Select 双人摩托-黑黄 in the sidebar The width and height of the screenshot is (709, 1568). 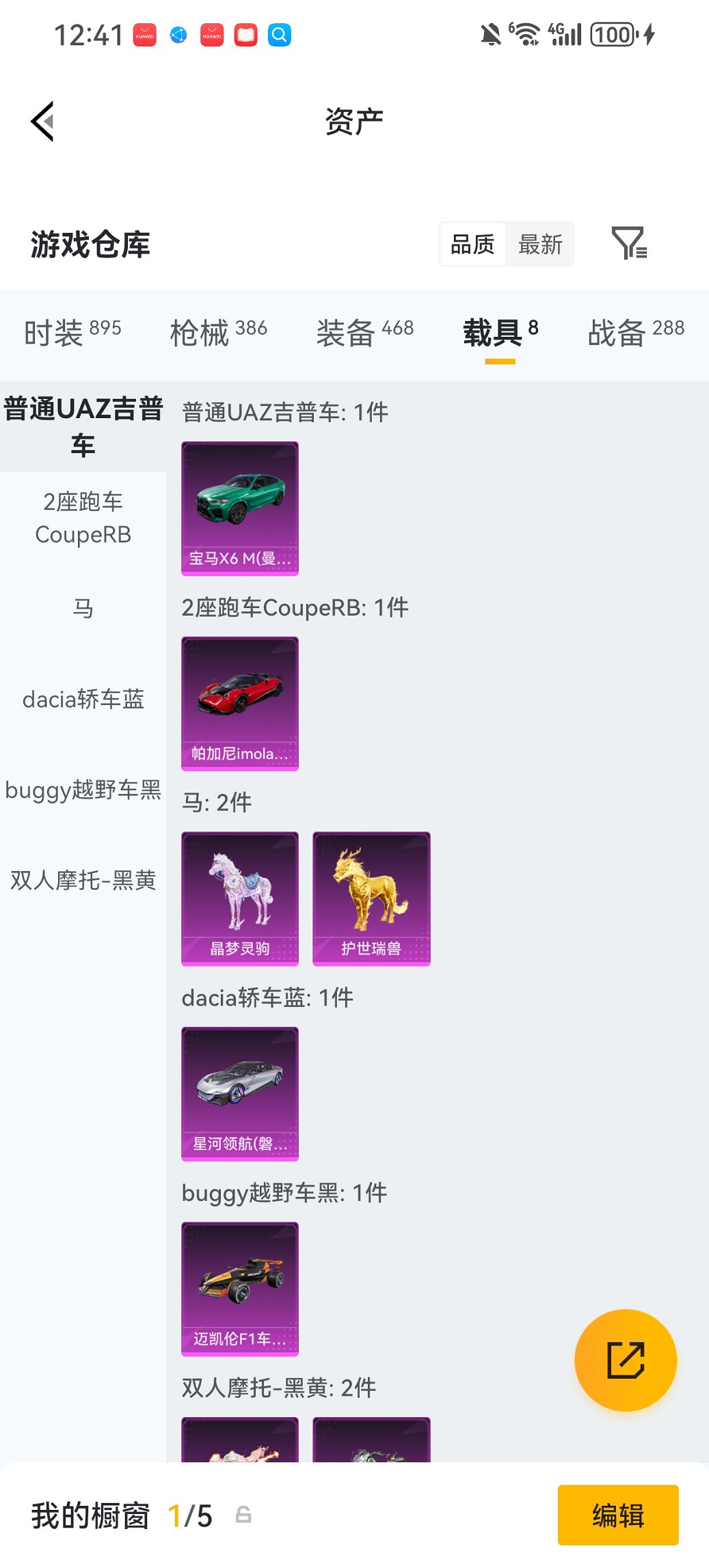[x=83, y=881]
